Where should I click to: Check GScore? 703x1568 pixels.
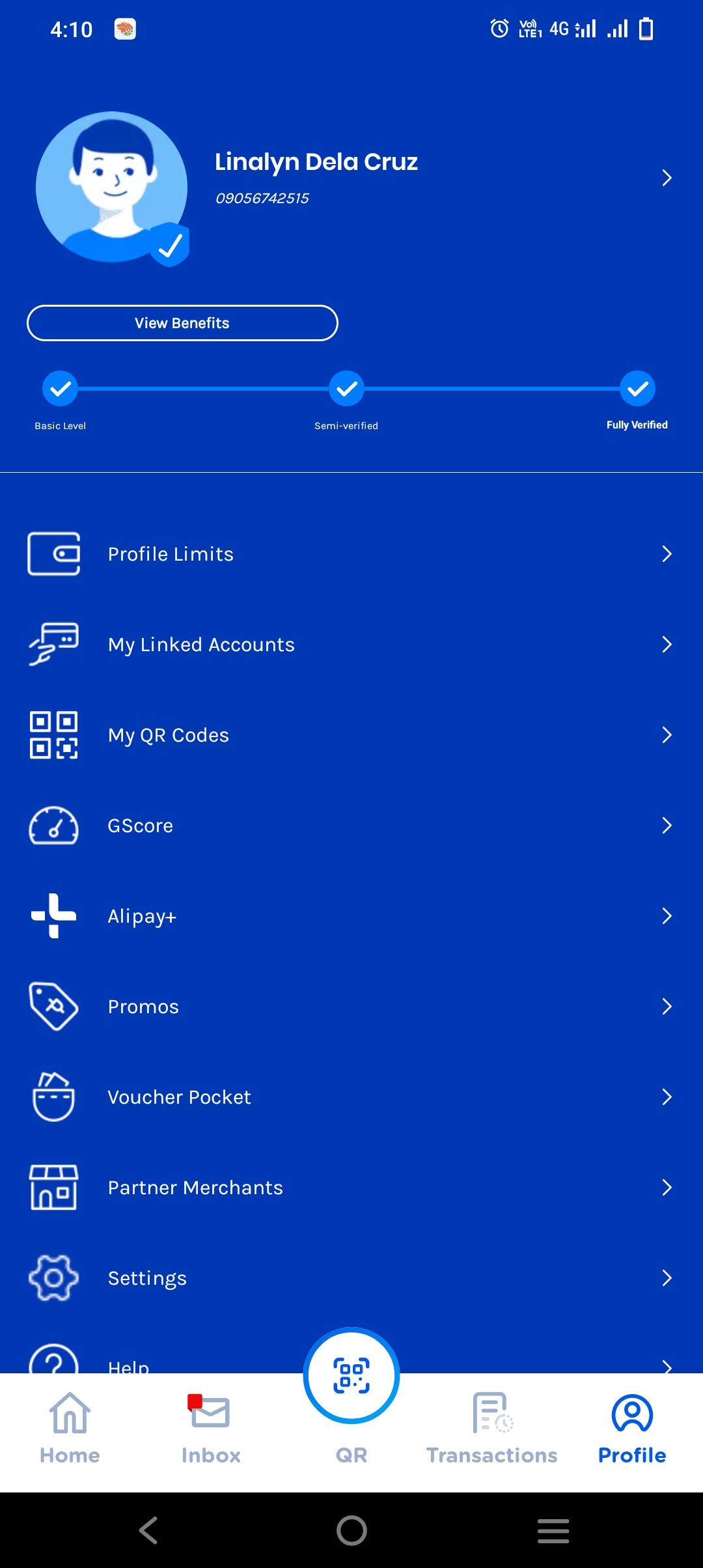351,826
